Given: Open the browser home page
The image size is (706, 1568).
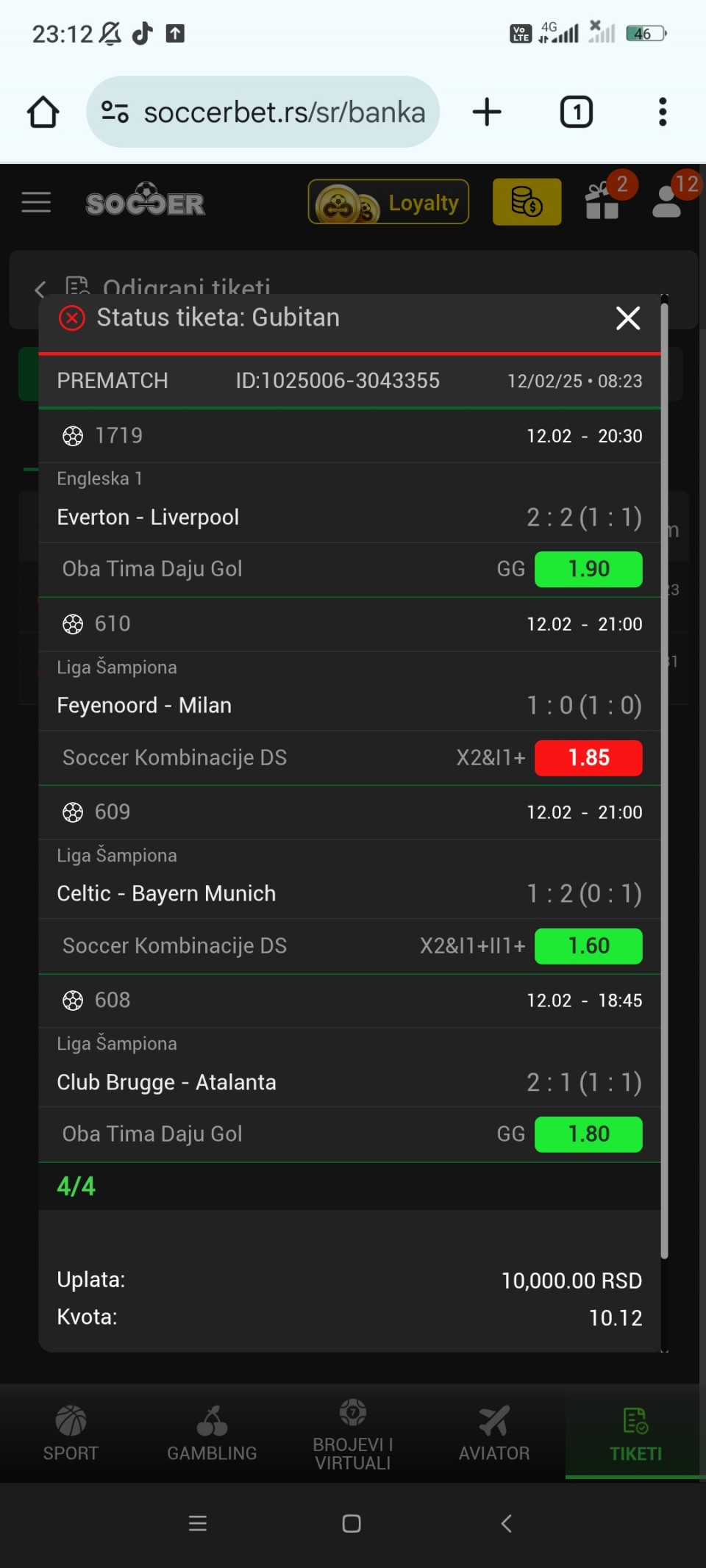Looking at the screenshot, I should (x=43, y=112).
